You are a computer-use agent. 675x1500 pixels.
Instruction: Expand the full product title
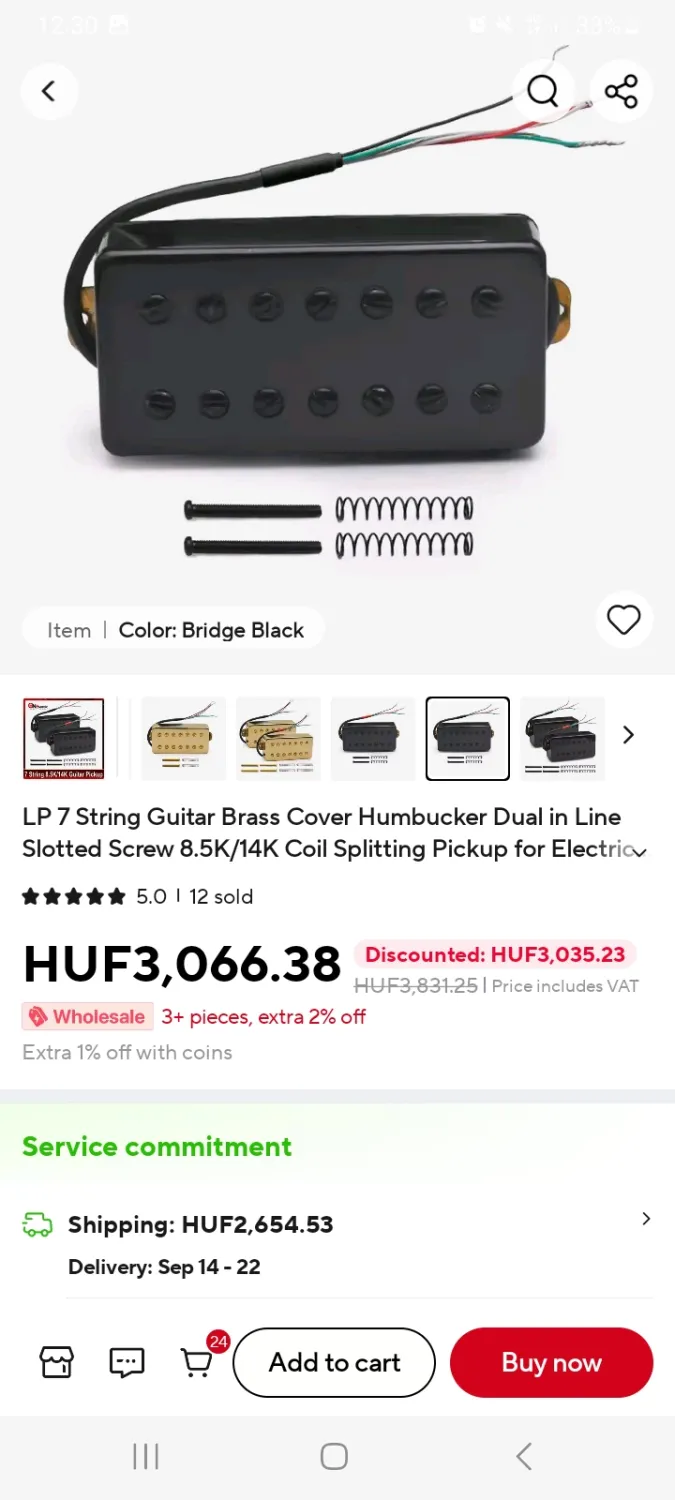pos(640,852)
